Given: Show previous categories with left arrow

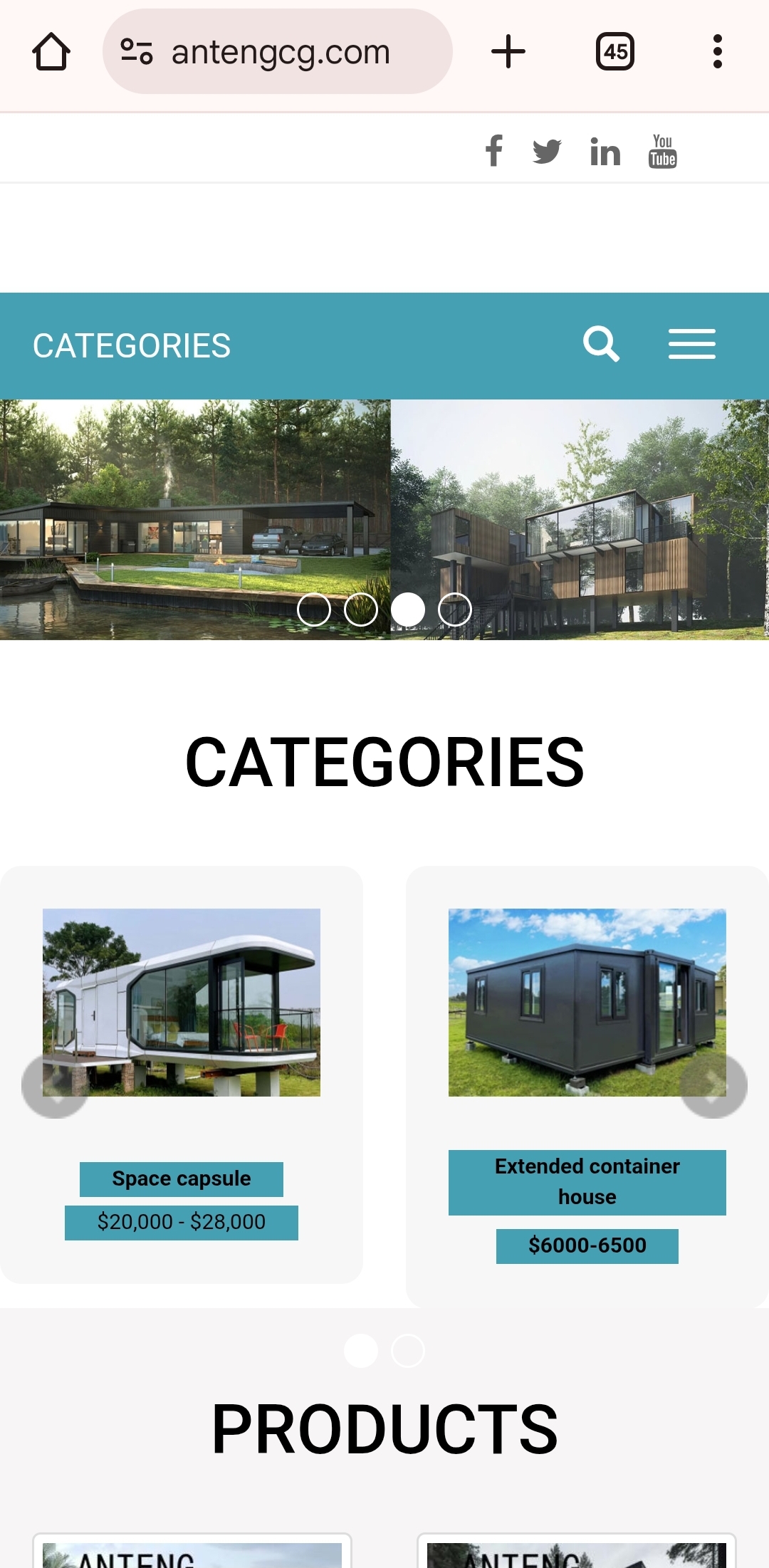Looking at the screenshot, I should (54, 1084).
